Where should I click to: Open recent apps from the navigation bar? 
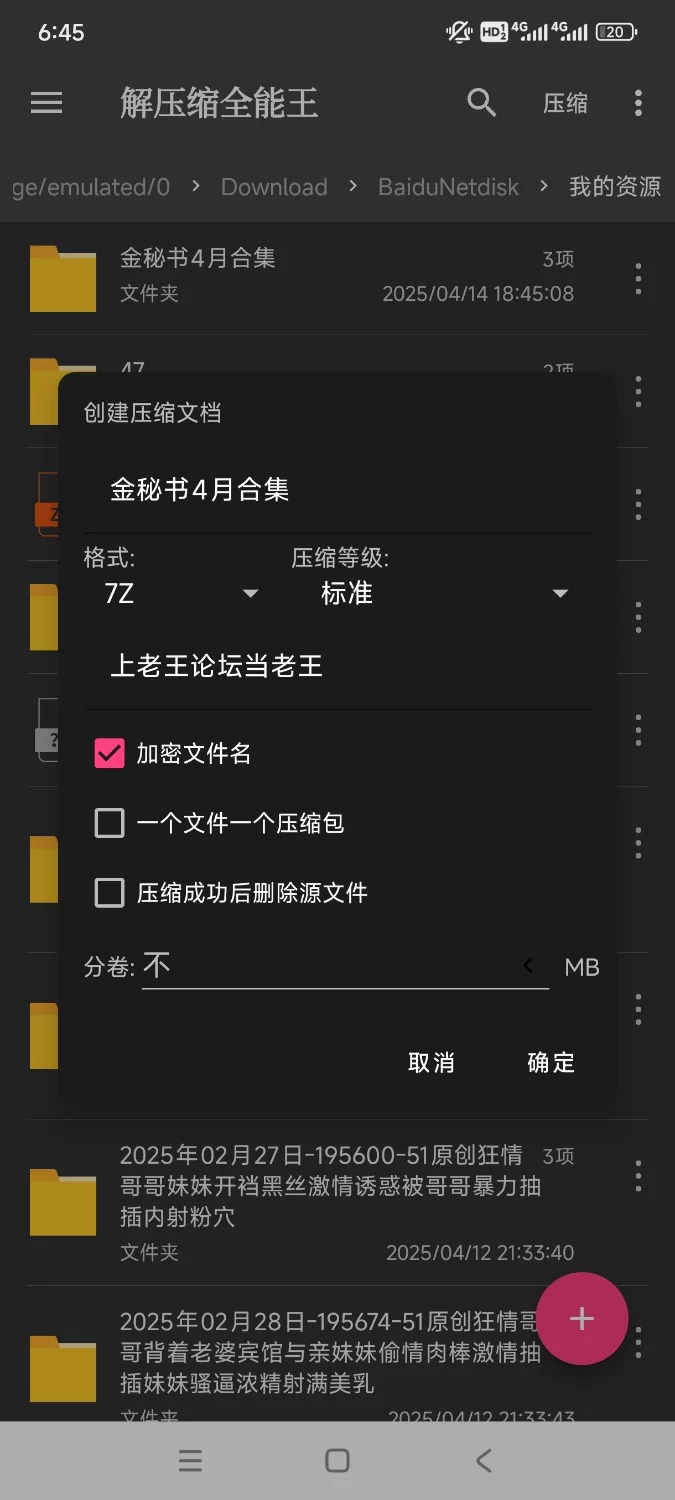[190, 1461]
